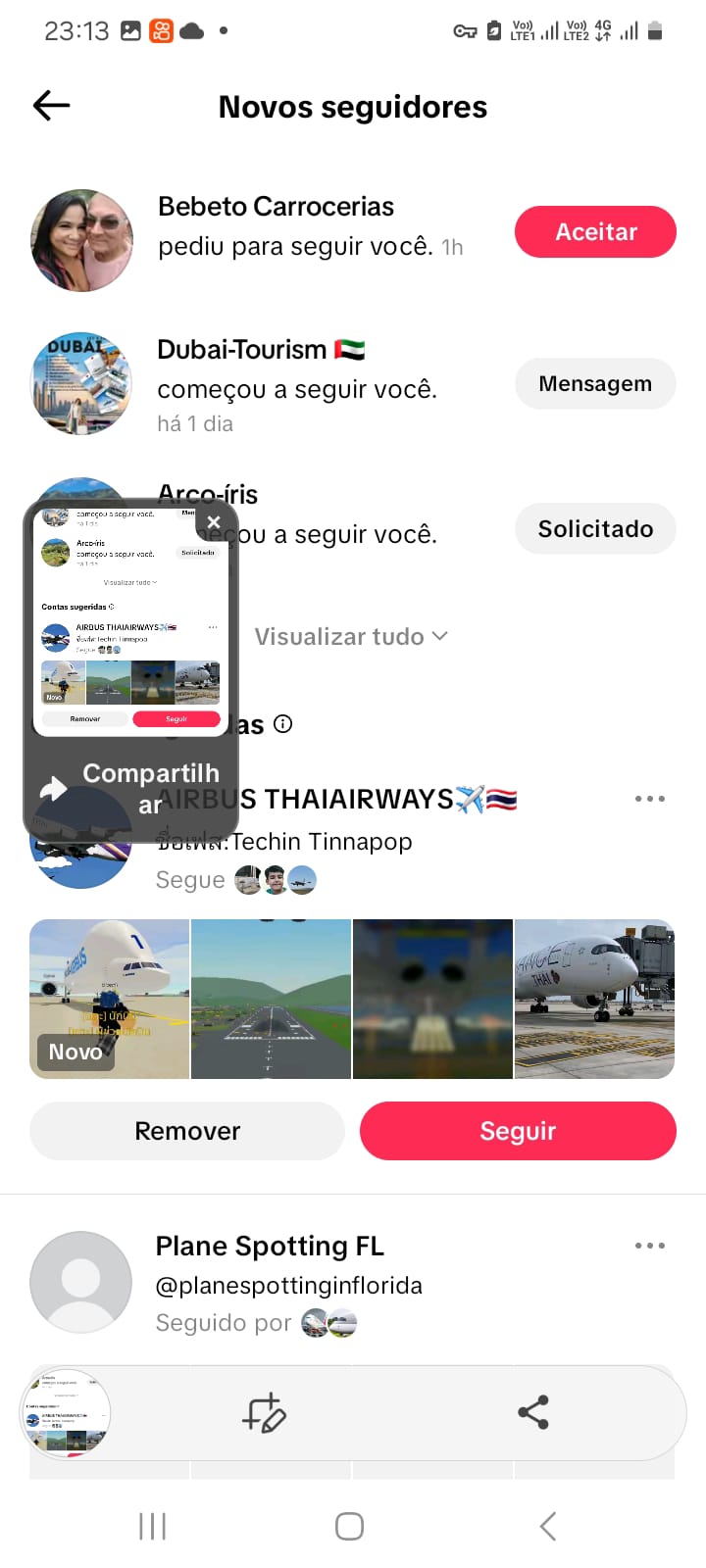Tap system home button
This screenshot has width=706, height=1568.
pyautogui.click(x=349, y=1526)
